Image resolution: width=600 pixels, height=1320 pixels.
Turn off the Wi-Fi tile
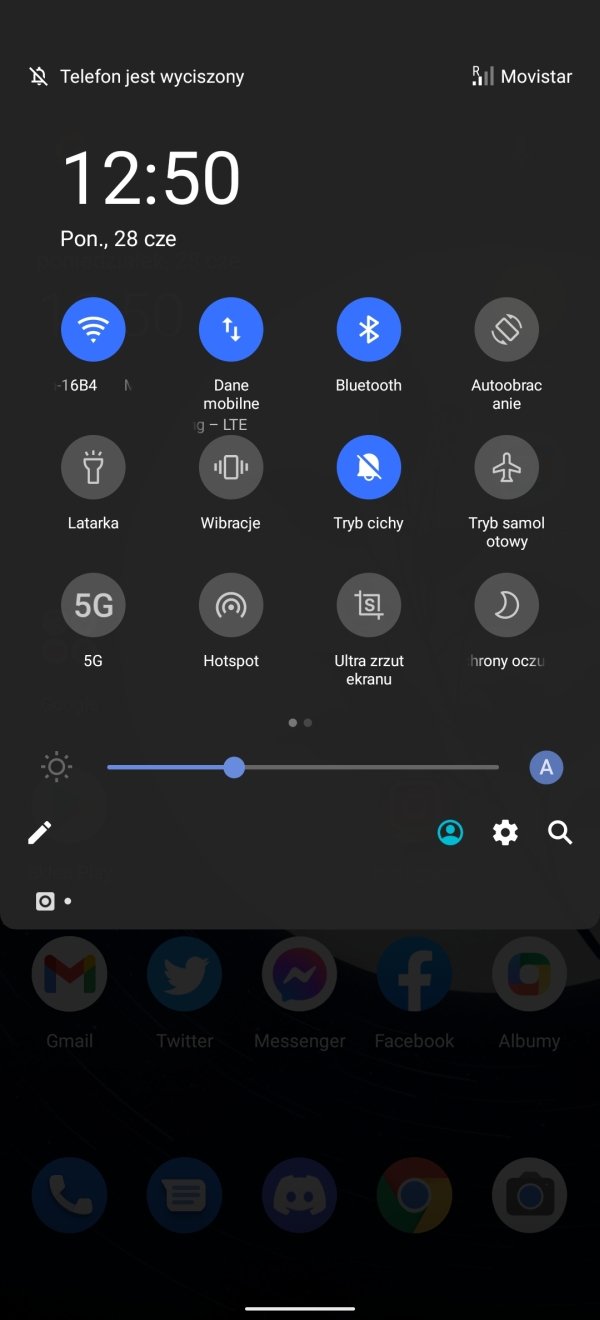93,329
